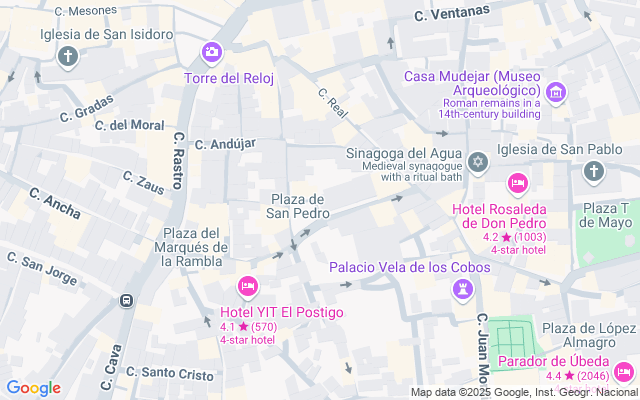Tap the Casa Mudejar museum marker
Viewport: 640px width, 400px height.
click(556, 94)
